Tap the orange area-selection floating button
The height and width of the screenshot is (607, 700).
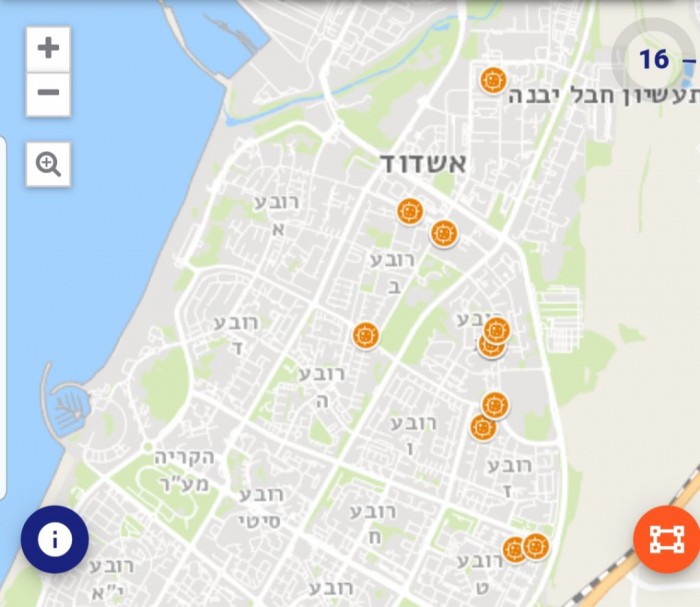(666, 540)
